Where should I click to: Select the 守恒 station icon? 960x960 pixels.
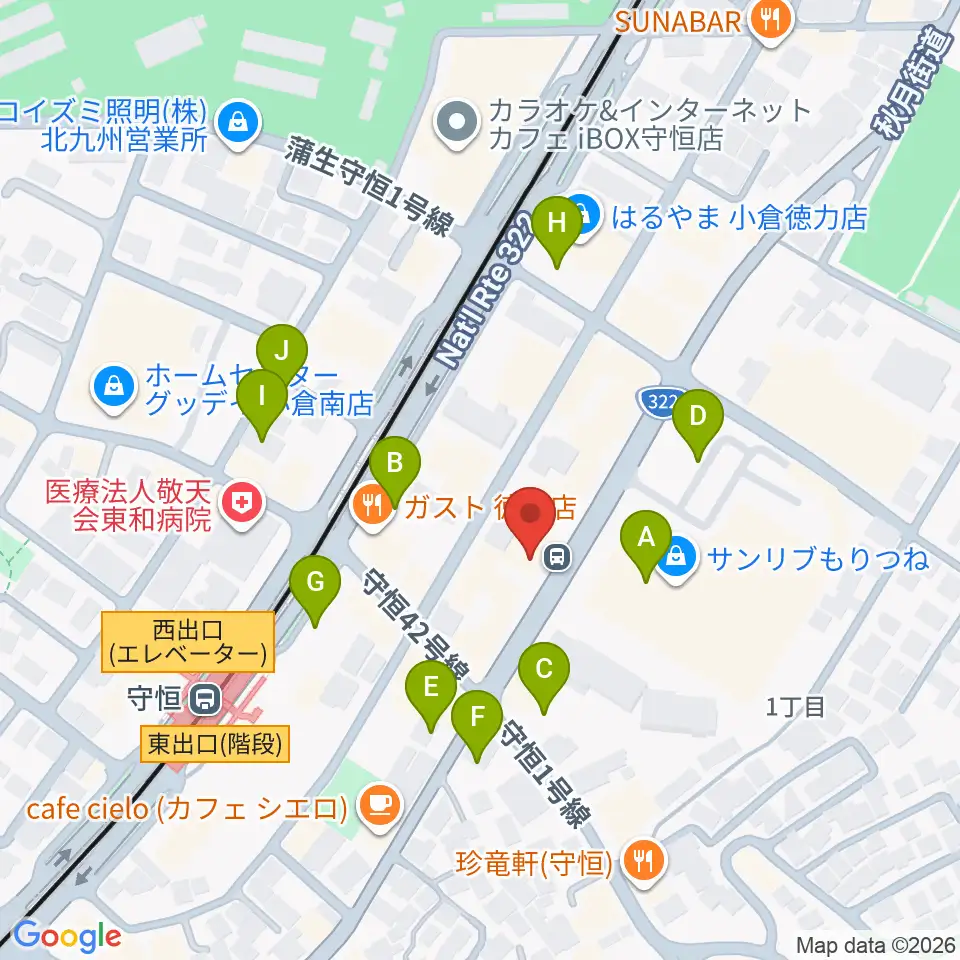204,699
